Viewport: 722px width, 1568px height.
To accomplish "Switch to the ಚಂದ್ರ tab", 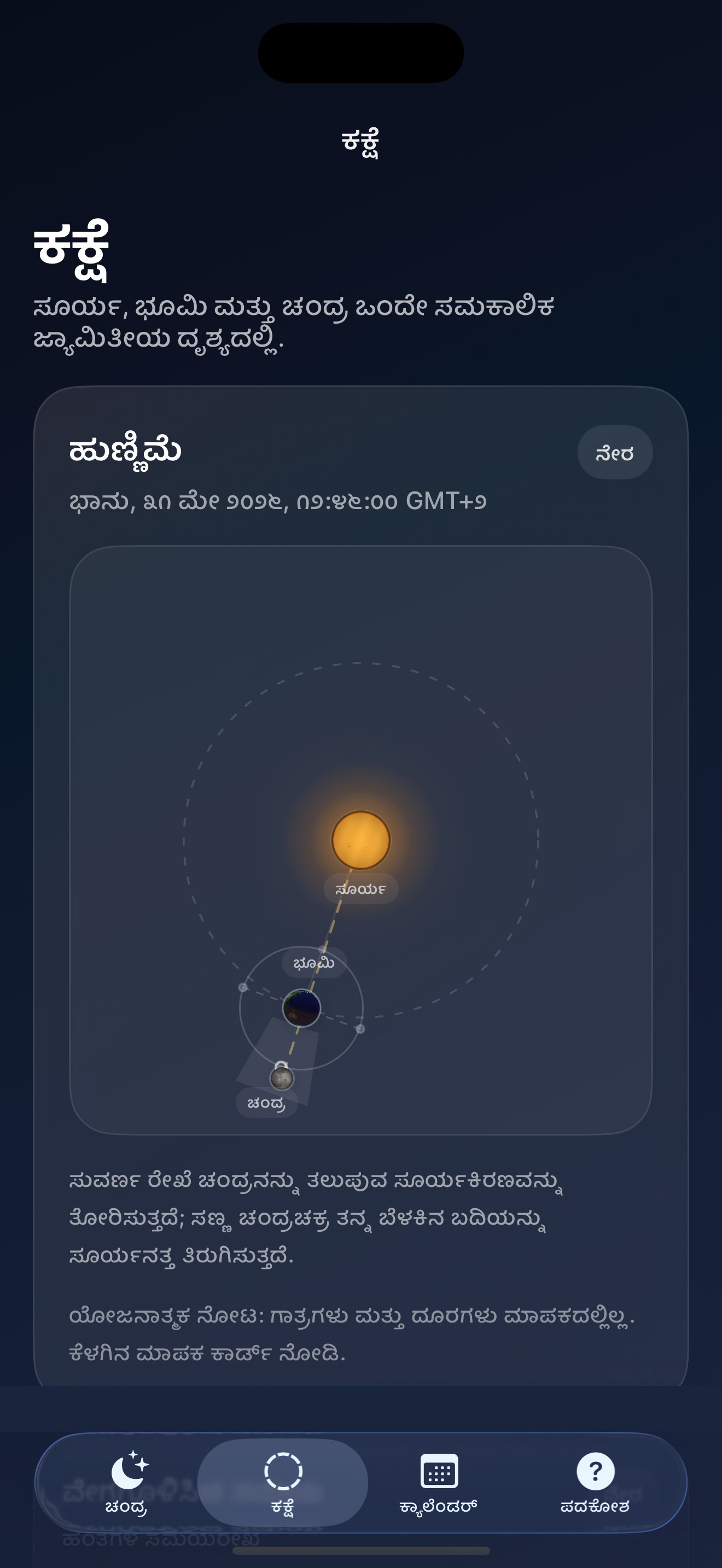I will (127, 1483).
